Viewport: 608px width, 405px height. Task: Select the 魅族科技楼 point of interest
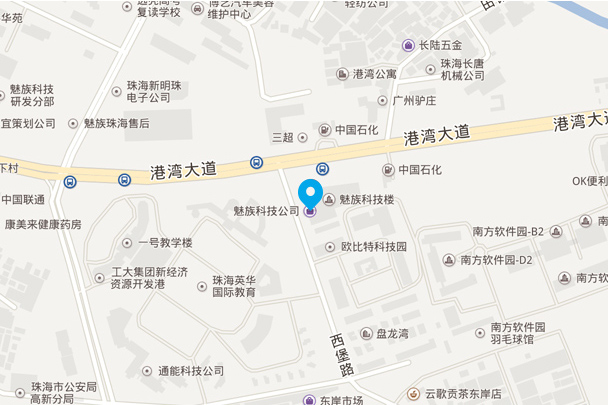[x=329, y=200]
